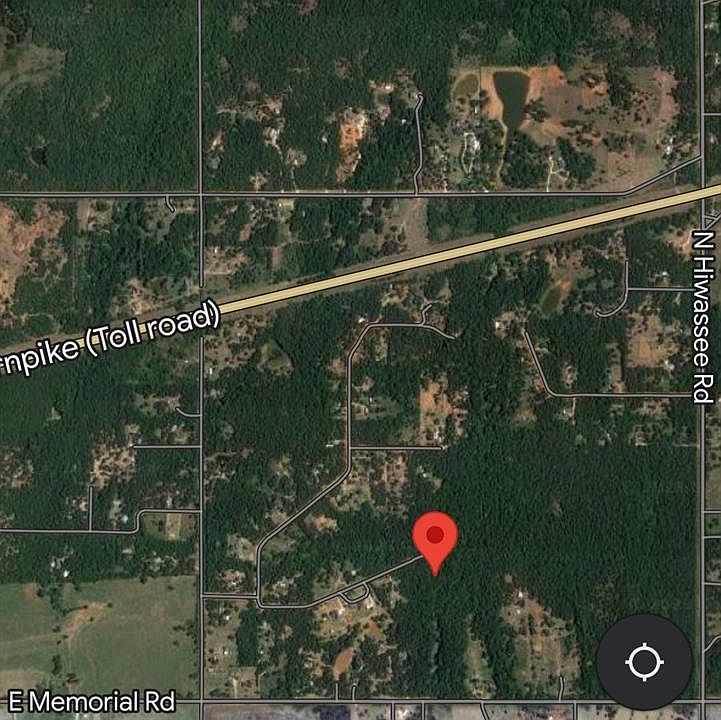This screenshot has width=721, height=720.
Task: Select the red map pin marker
Action: [435, 539]
